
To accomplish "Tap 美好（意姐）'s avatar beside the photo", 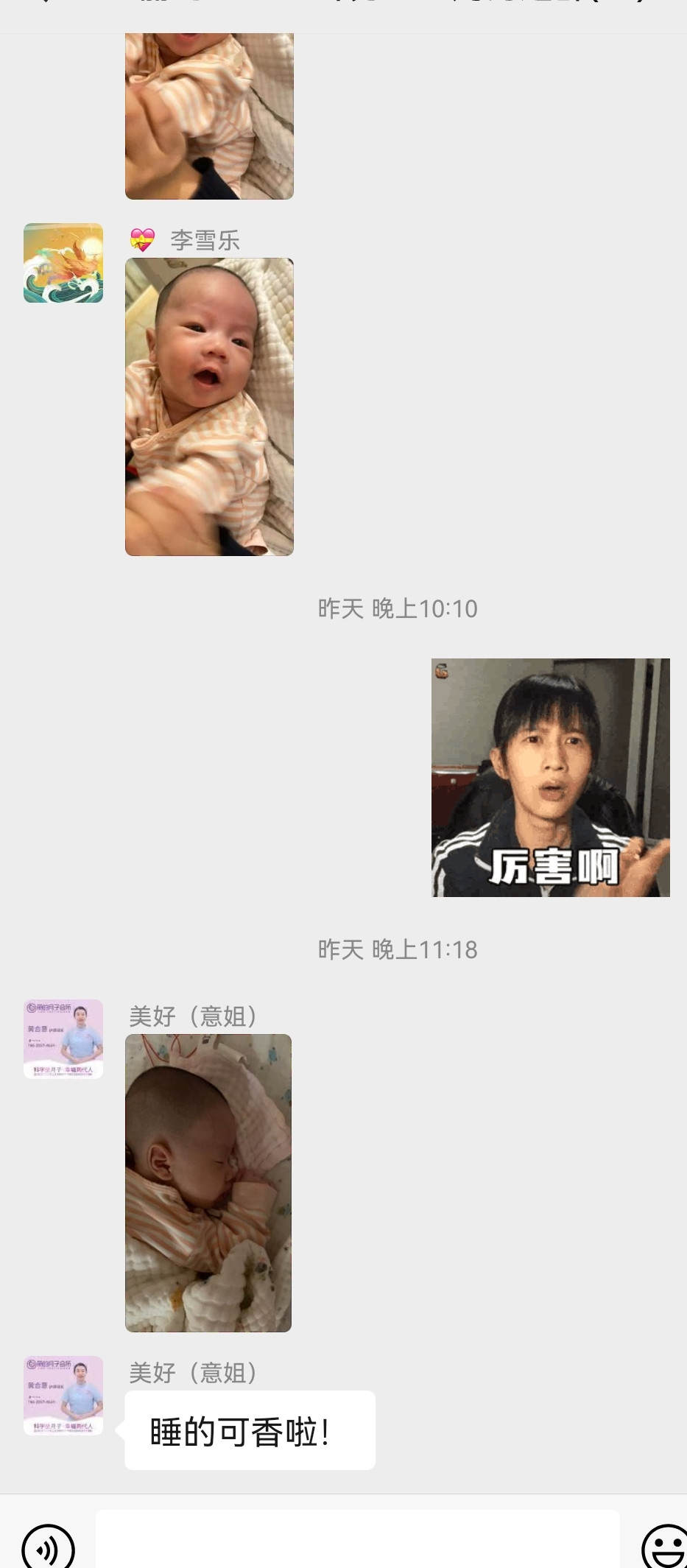I will click(x=63, y=1039).
